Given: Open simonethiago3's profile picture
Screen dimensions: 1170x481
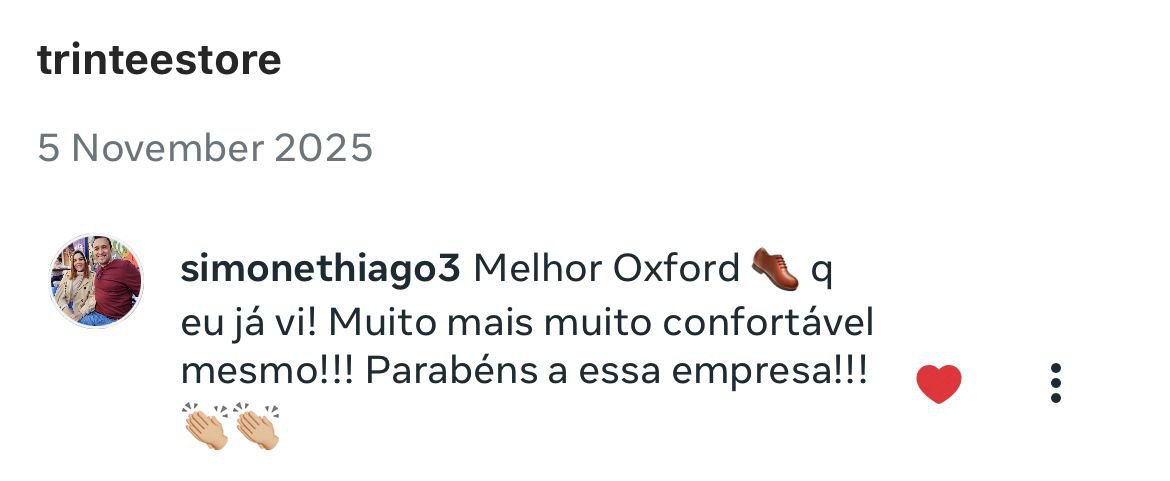Looking at the screenshot, I should (x=96, y=282).
